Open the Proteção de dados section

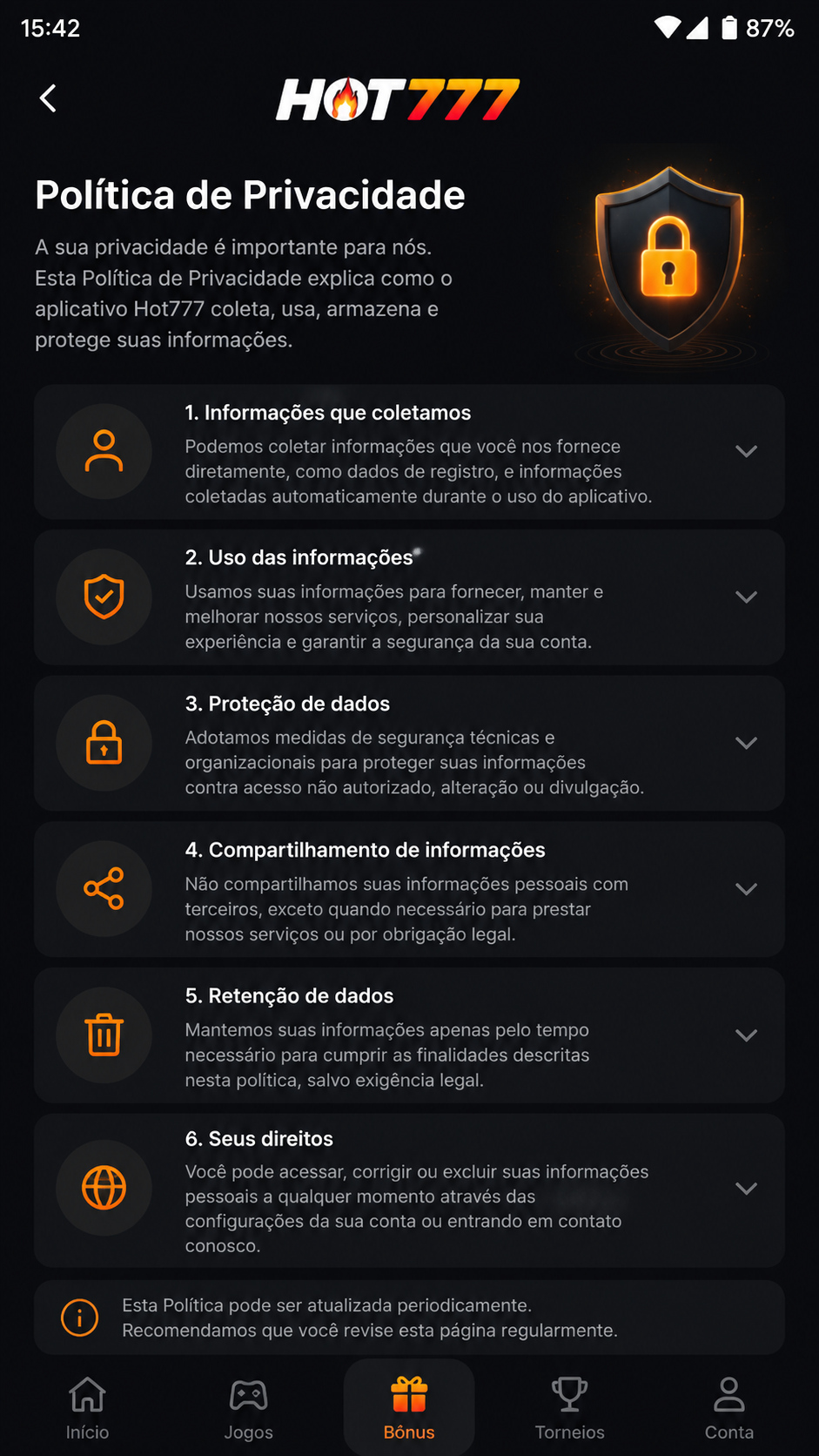(409, 744)
